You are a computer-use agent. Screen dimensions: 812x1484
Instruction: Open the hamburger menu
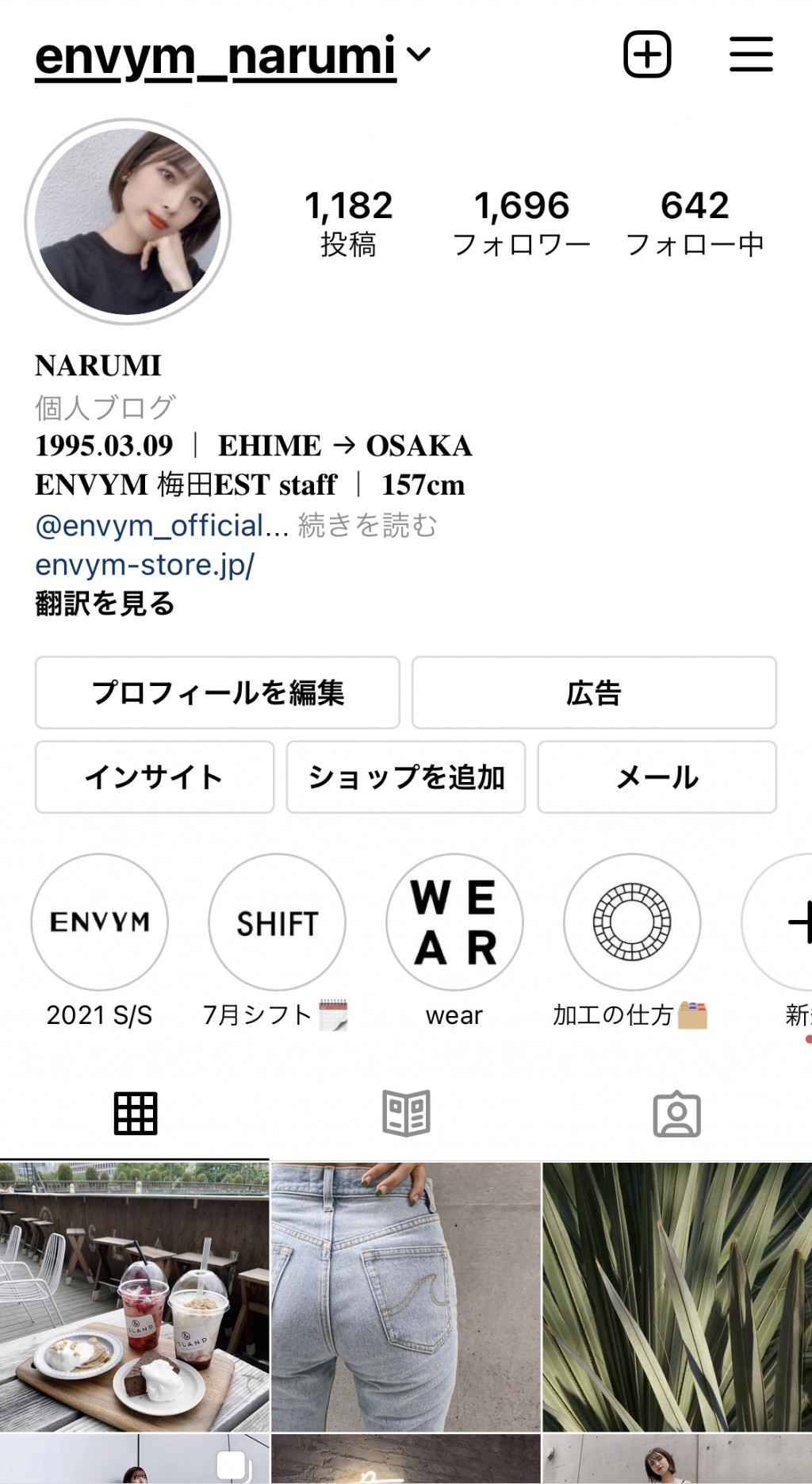pos(750,55)
